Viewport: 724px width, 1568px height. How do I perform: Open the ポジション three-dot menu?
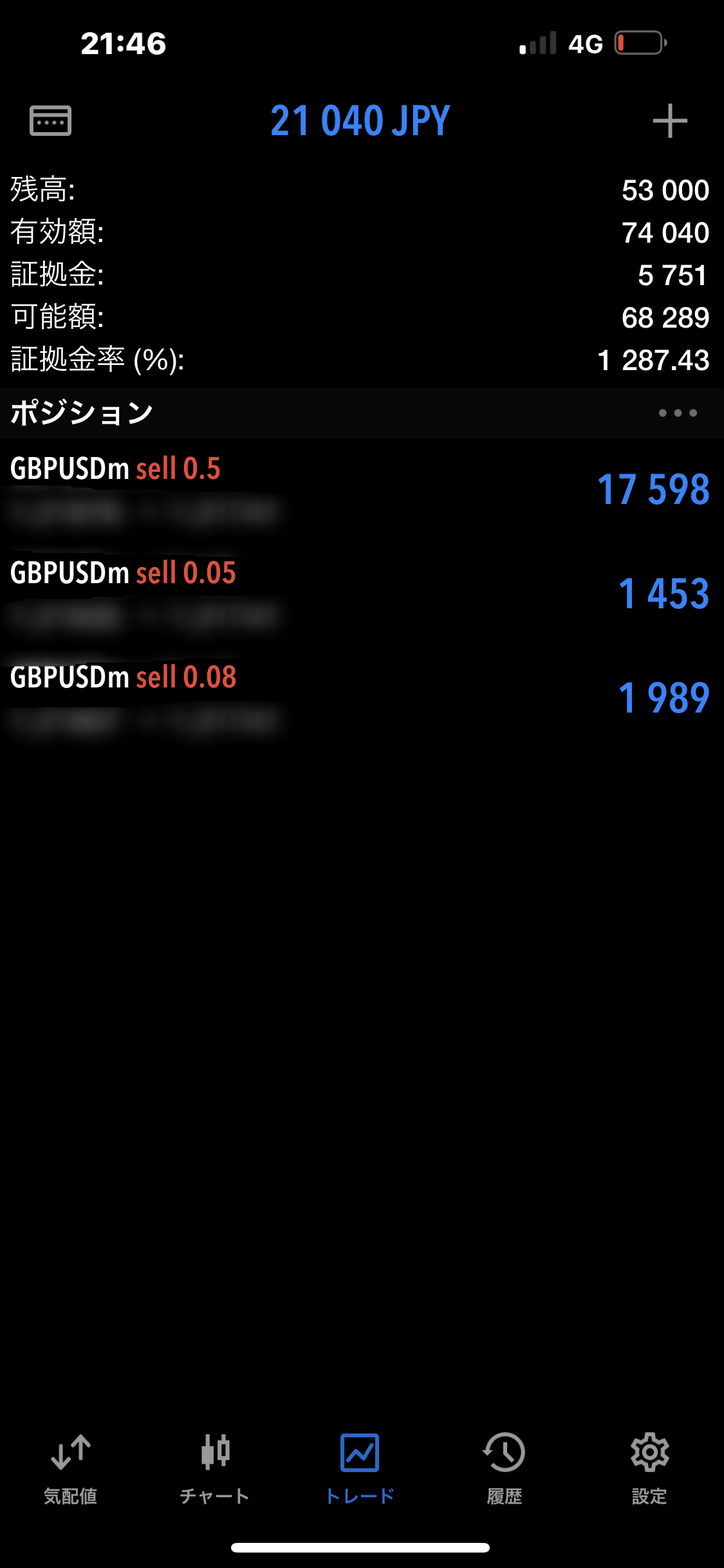click(x=677, y=413)
